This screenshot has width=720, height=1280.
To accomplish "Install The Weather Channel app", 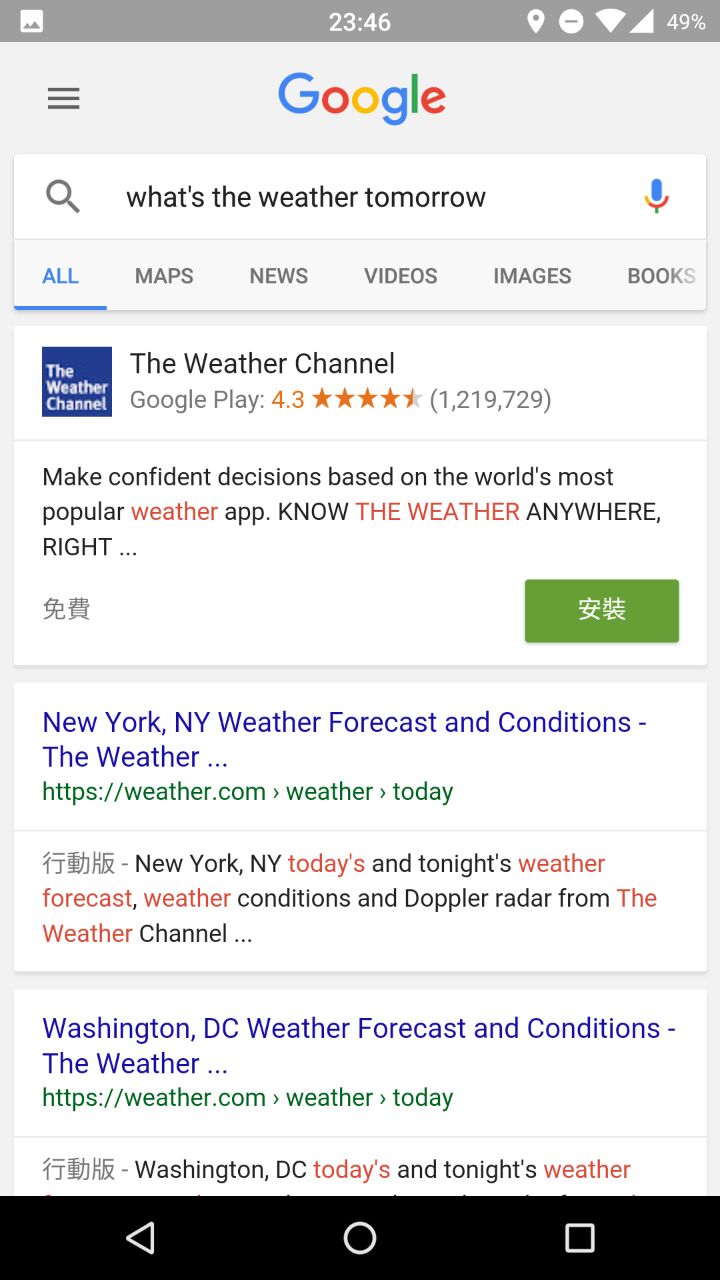I will [601, 610].
